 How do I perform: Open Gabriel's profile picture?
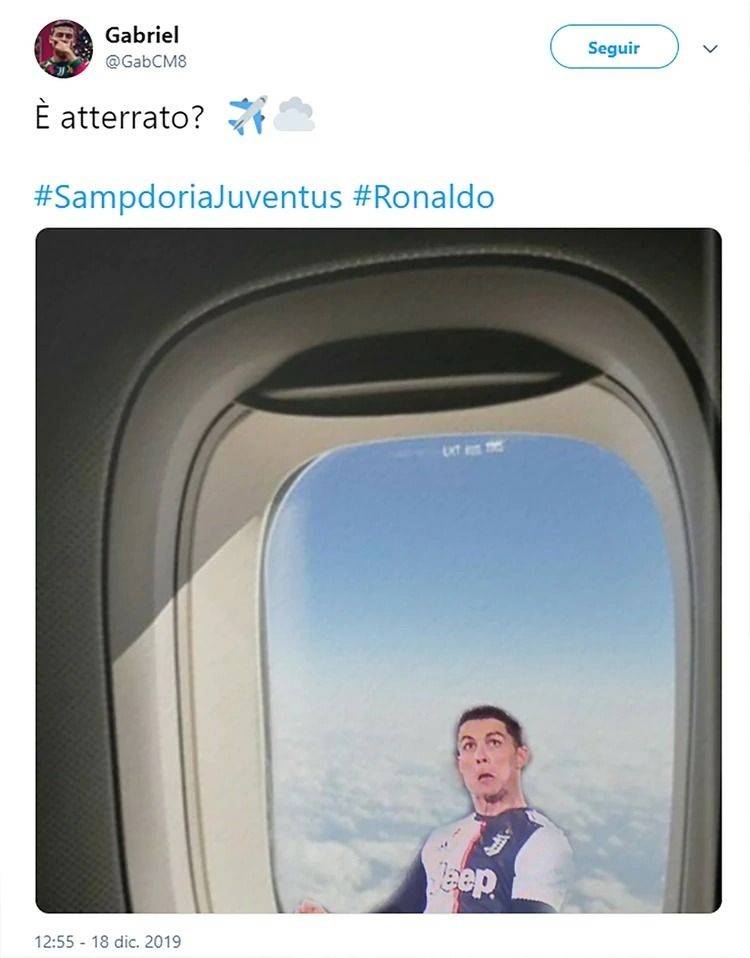click(x=64, y=48)
